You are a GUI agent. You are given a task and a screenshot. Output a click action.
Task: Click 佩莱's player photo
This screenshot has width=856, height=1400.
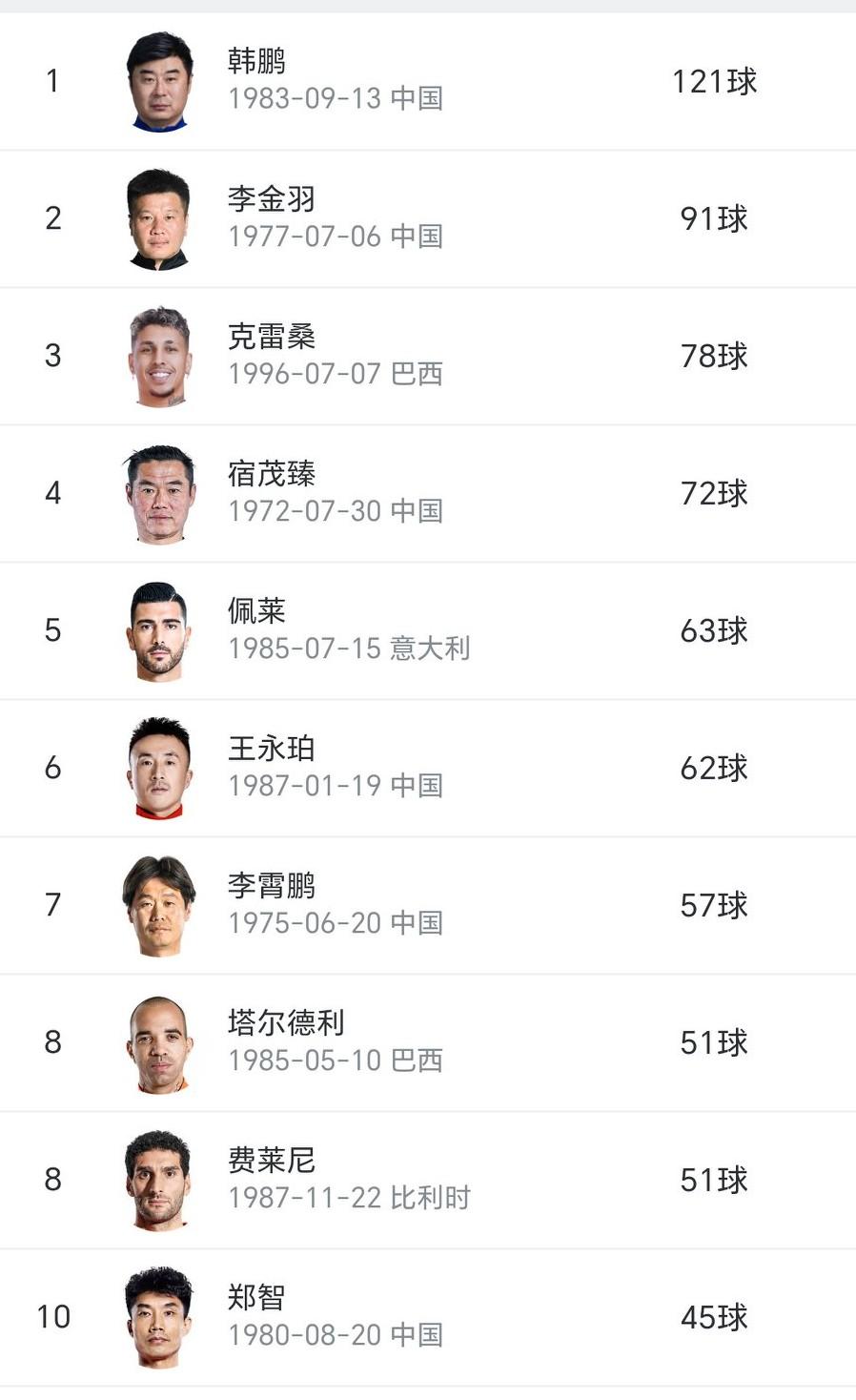click(x=159, y=630)
